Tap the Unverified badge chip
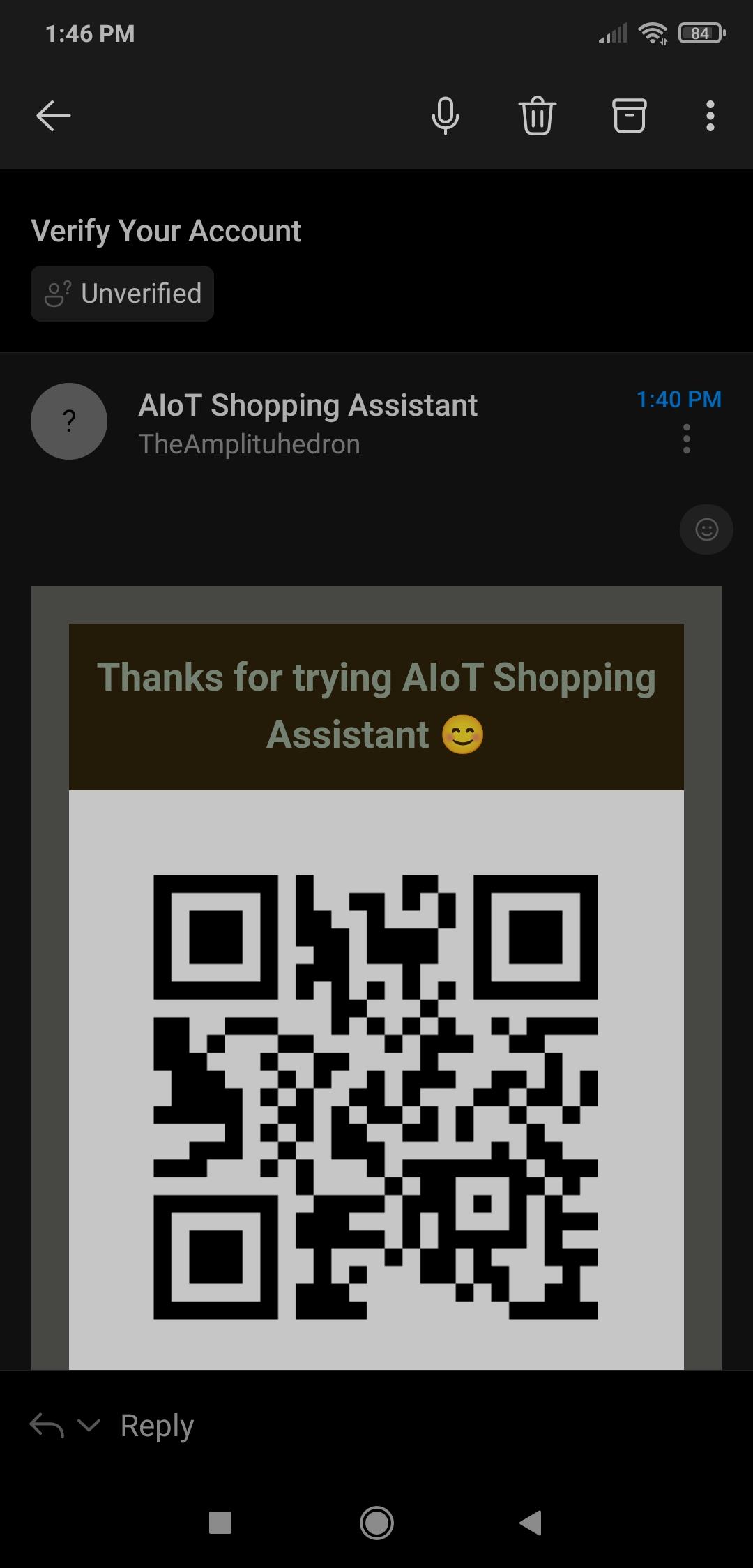This screenshot has width=753, height=1568. coord(122,293)
